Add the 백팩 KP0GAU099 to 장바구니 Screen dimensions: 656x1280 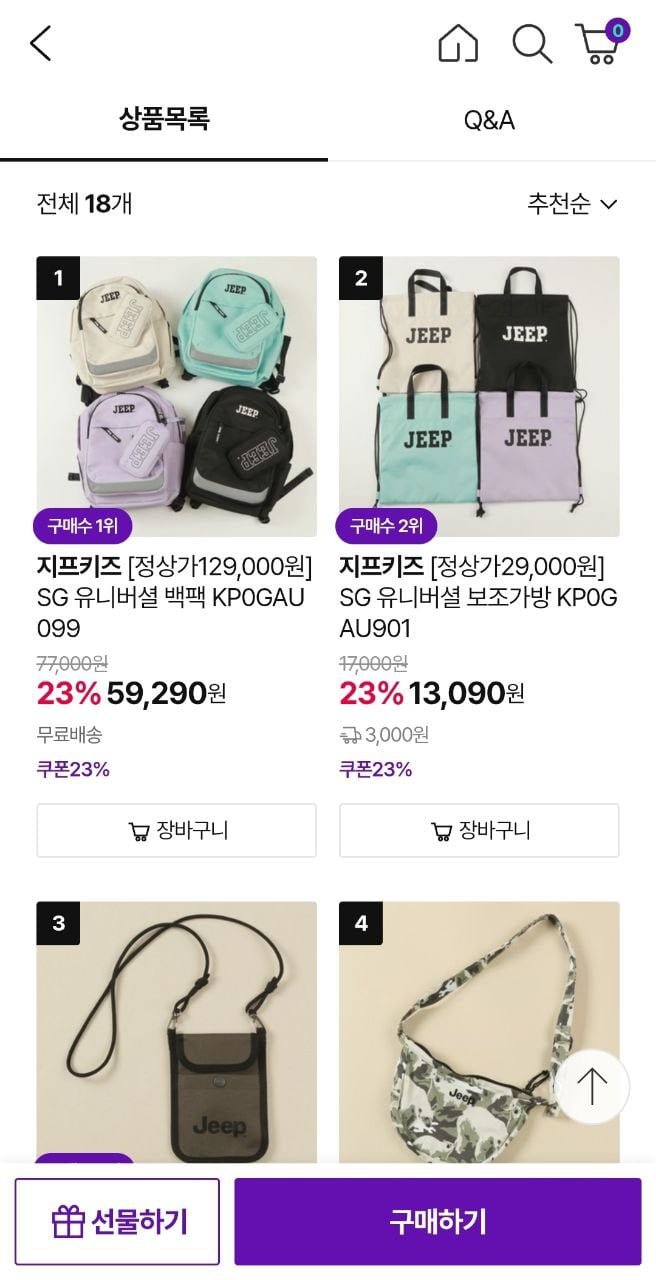(x=177, y=830)
